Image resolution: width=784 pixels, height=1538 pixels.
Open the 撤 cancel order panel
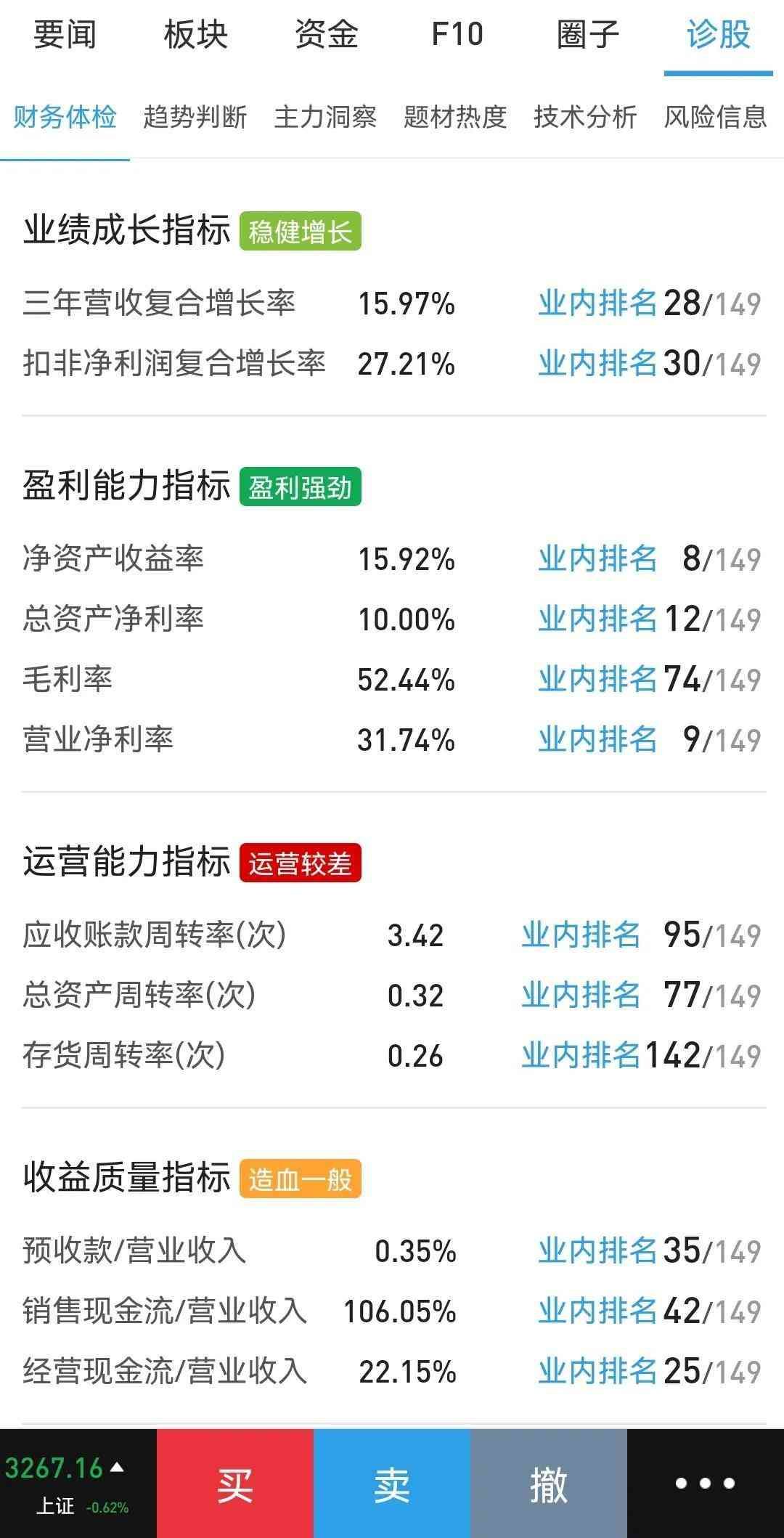point(550,1485)
